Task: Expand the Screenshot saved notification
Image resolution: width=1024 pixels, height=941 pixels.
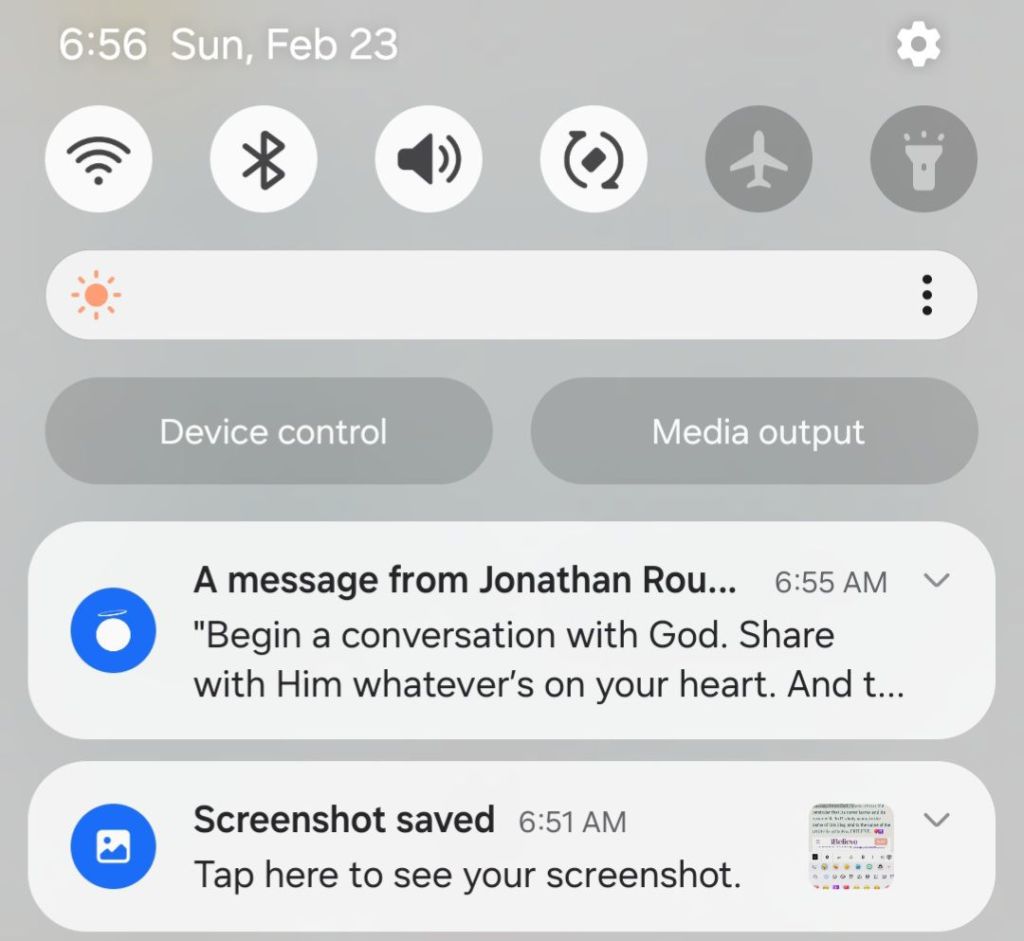Action: [935, 820]
